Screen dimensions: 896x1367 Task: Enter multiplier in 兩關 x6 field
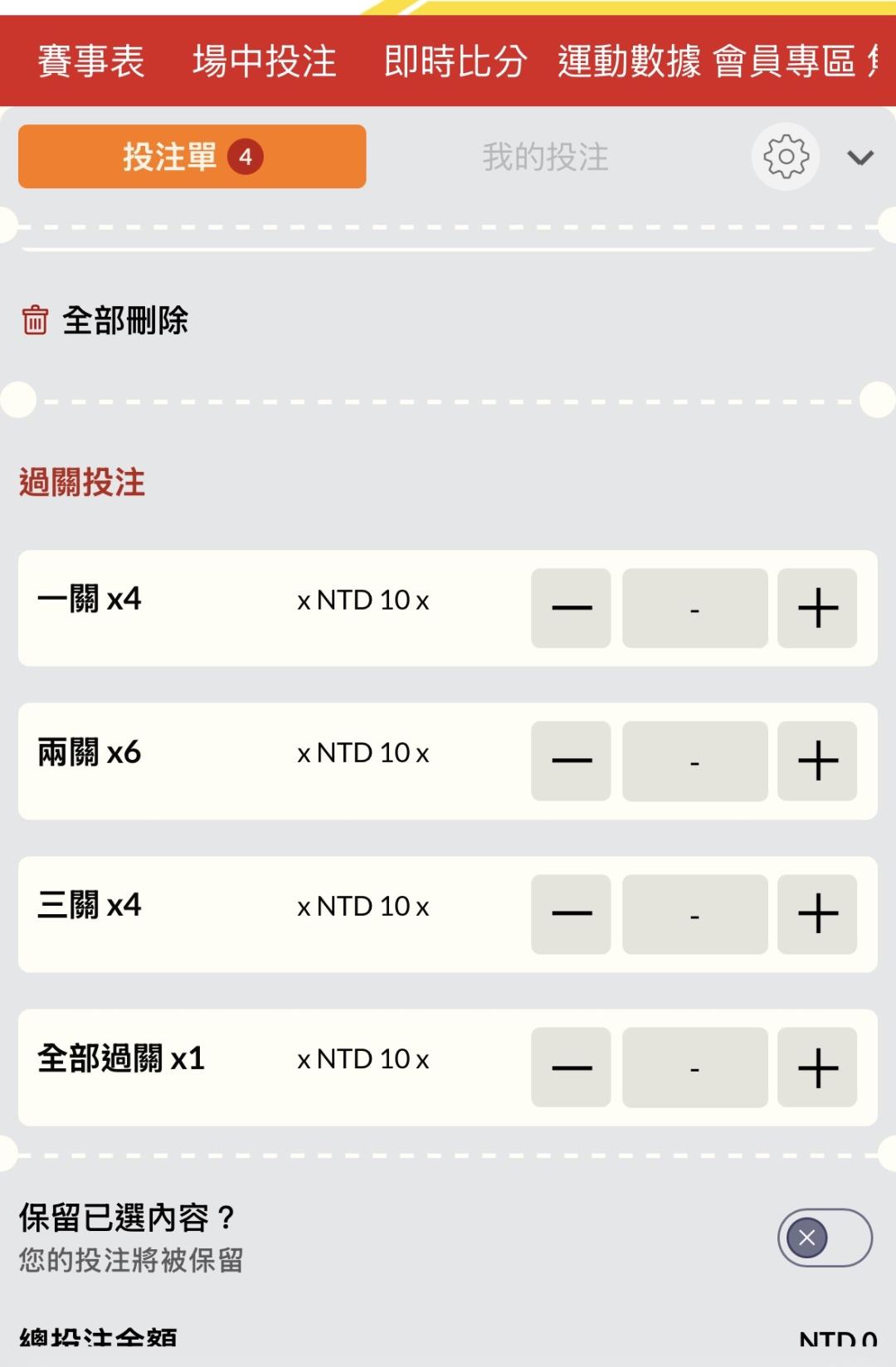click(695, 761)
